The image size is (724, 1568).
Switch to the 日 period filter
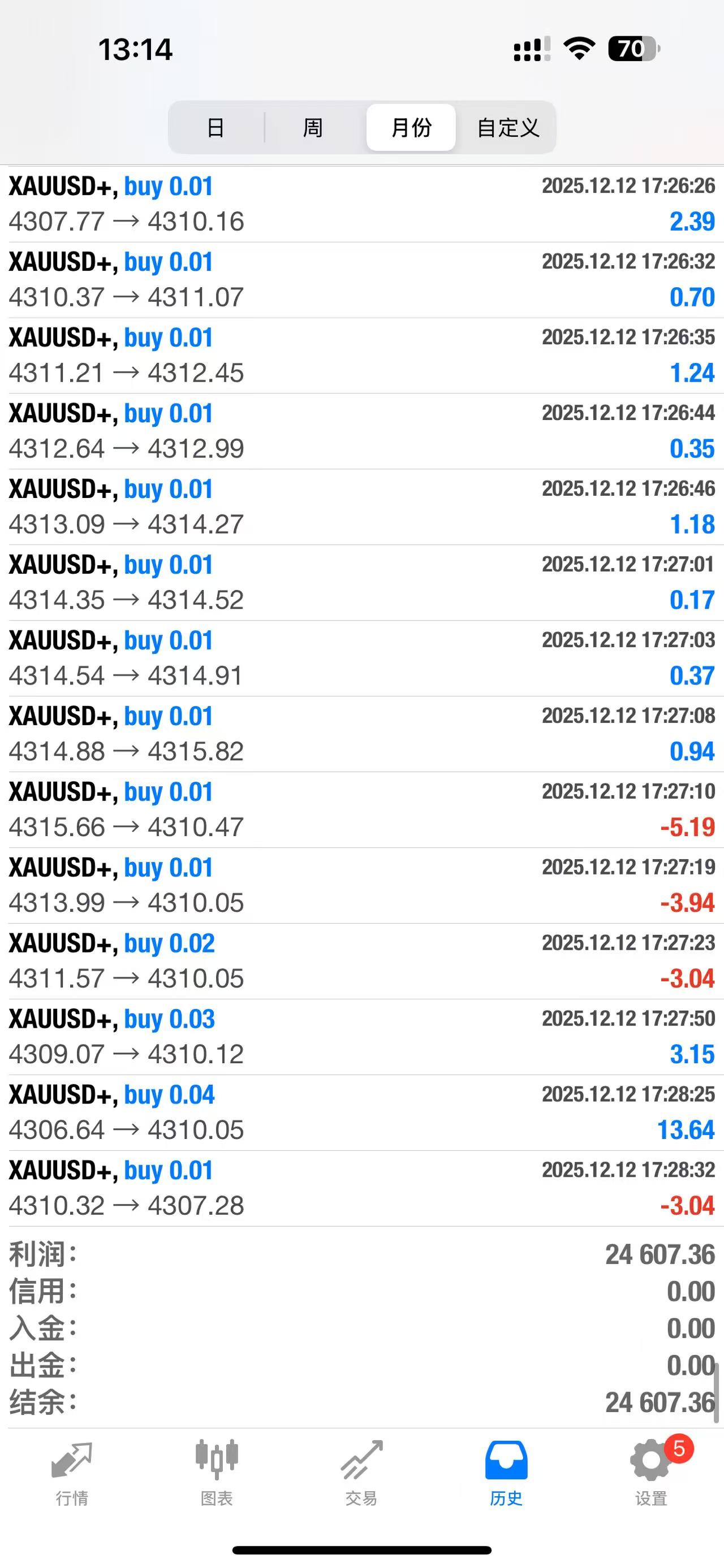pos(216,128)
